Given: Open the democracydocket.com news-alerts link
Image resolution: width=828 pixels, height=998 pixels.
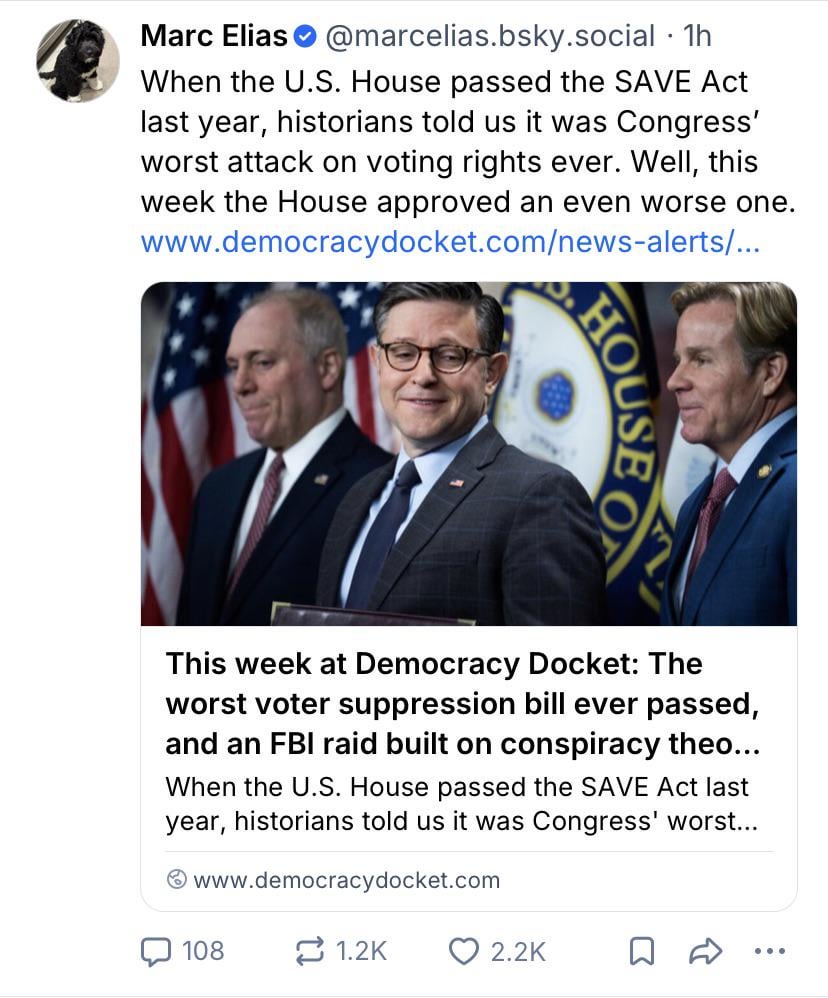Looking at the screenshot, I should coord(450,241).
